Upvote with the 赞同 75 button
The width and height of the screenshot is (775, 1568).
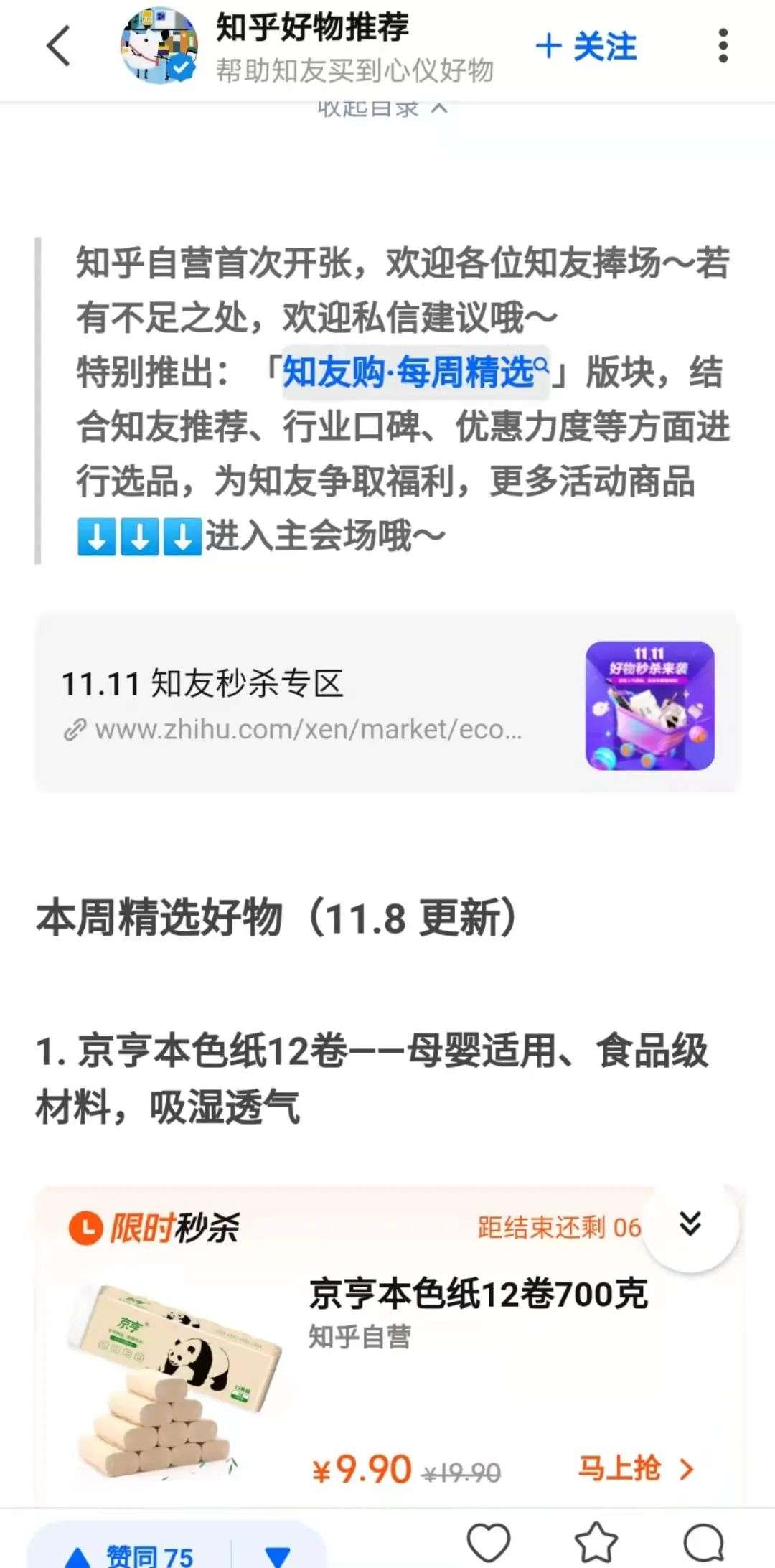[129, 1554]
